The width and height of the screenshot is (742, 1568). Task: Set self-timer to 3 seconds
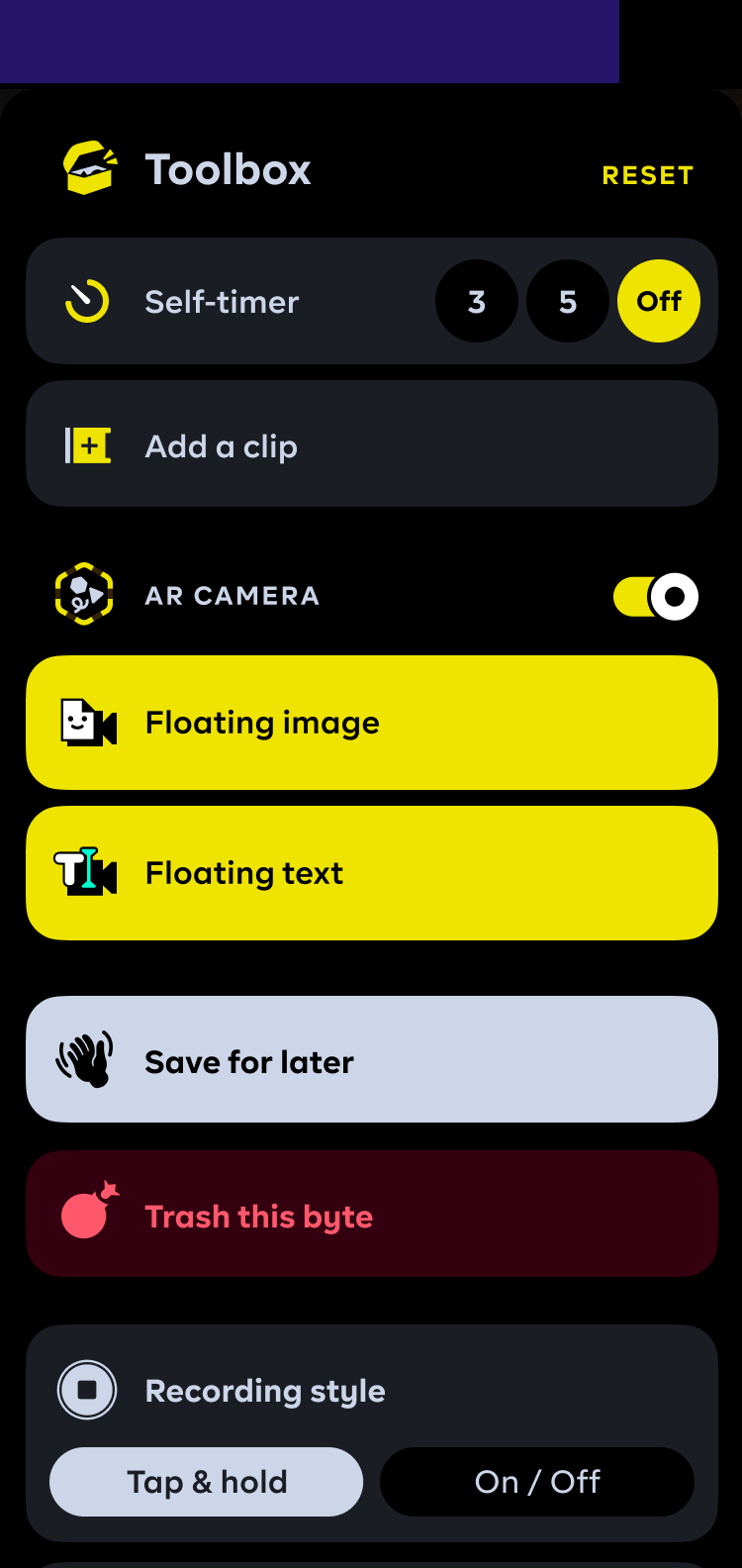(477, 301)
